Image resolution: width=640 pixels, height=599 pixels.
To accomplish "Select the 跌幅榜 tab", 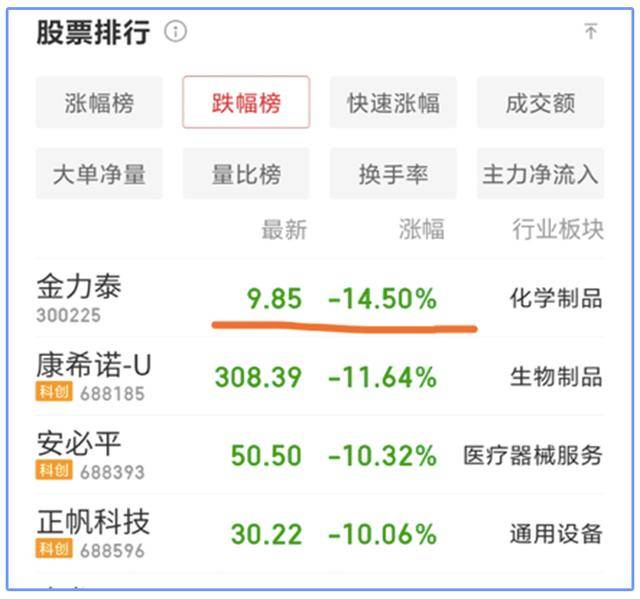I will tap(246, 103).
